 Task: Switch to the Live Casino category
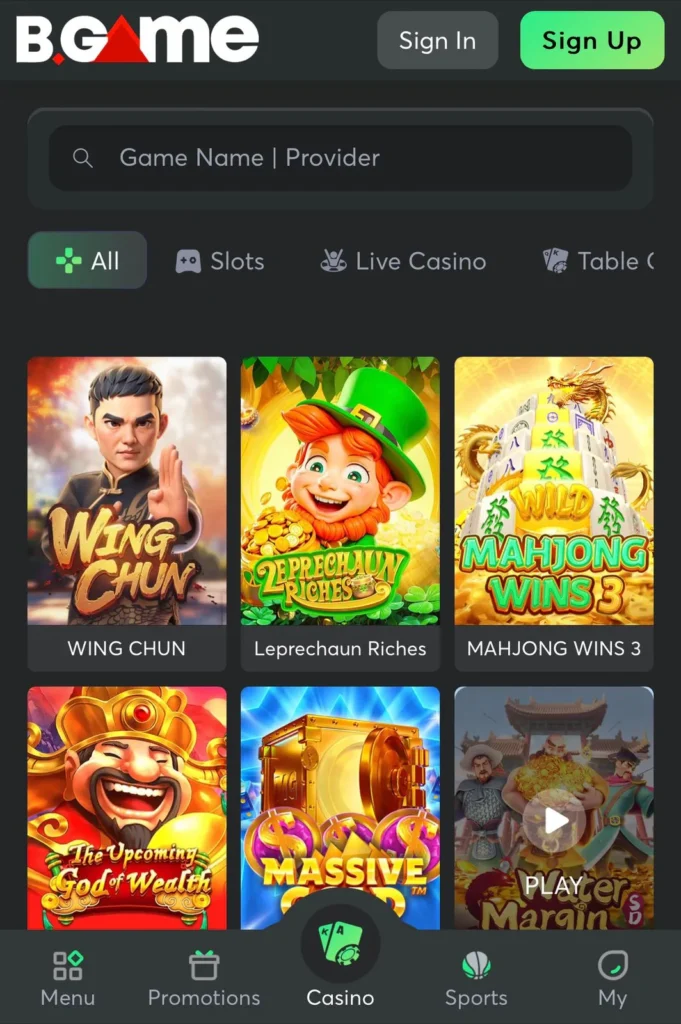[x=403, y=261]
